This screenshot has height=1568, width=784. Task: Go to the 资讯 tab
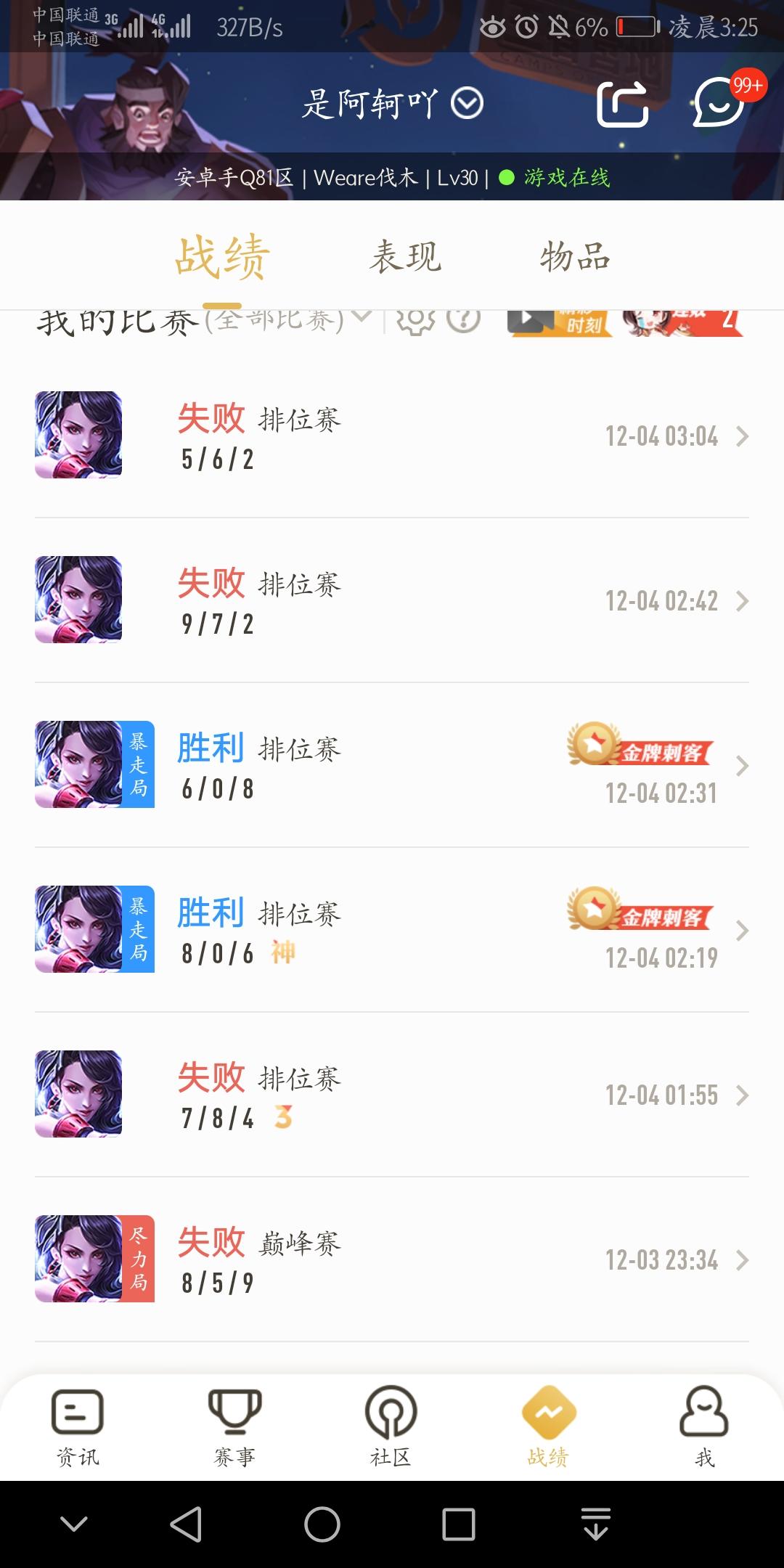78,1426
